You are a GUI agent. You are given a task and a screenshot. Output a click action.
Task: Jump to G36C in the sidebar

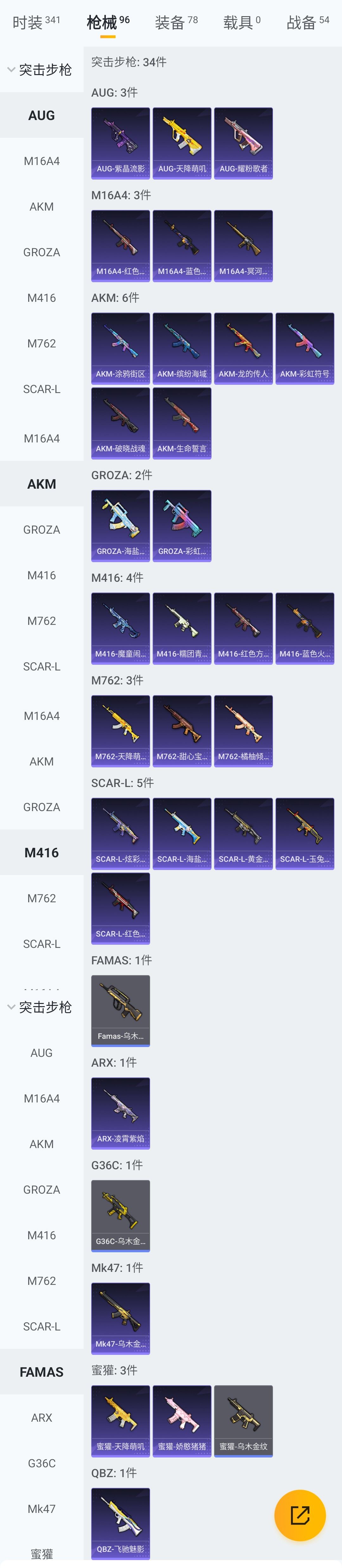(41, 1463)
